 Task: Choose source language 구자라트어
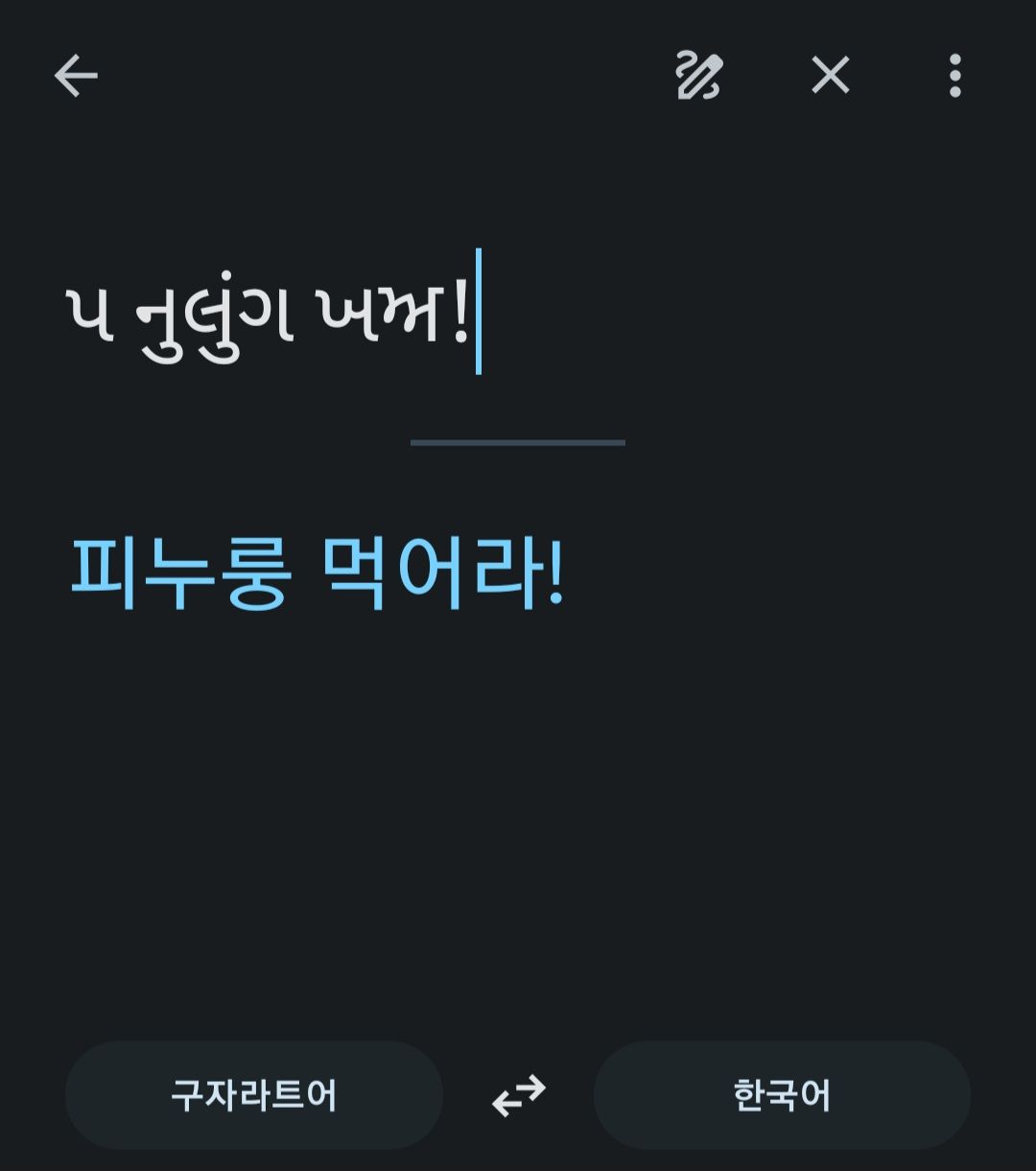(x=254, y=1095)
